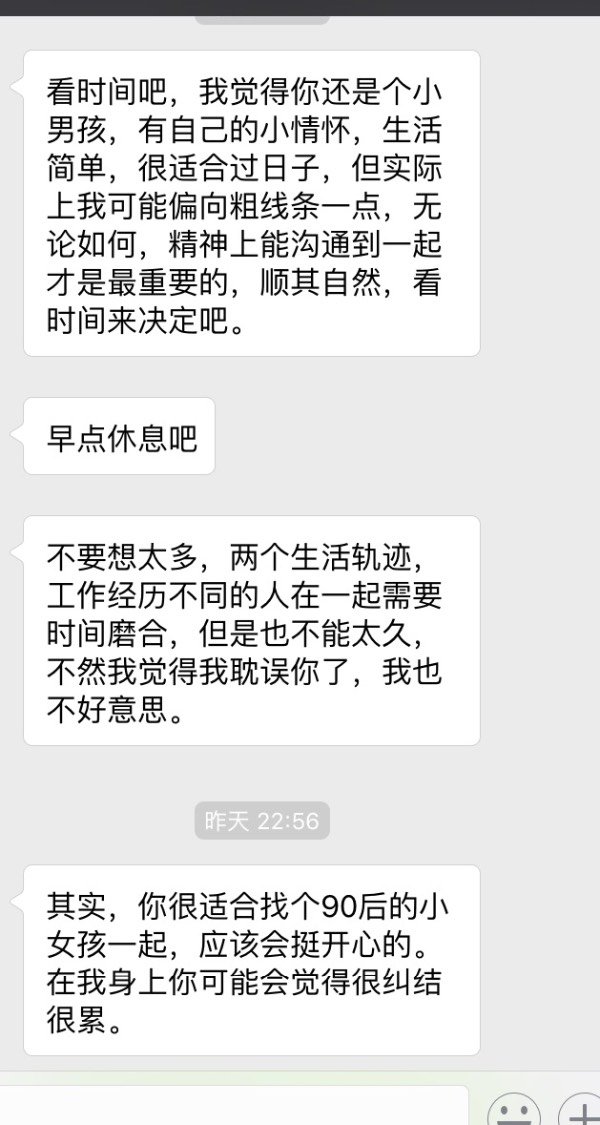This screenshot has width=600, height=1125.
Task: Open the emoji sticker panel
Action: click(x=514, y=1112)
